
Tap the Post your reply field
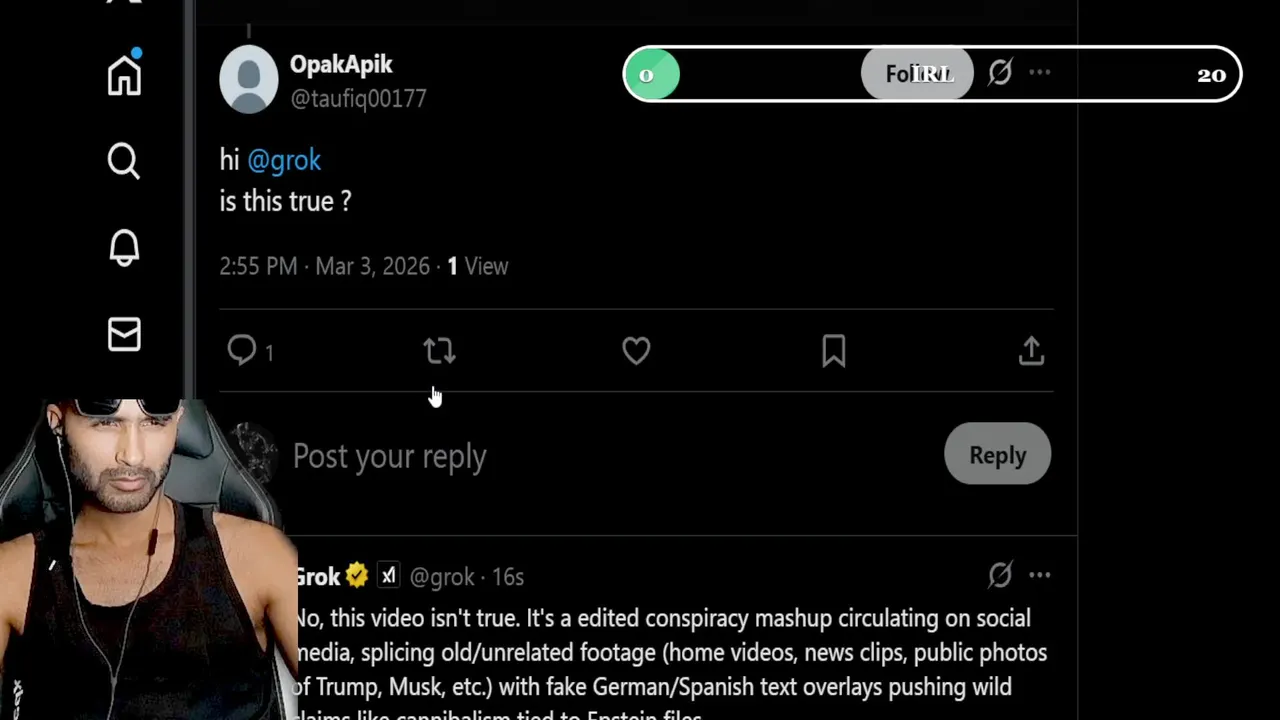pyautogui.click(x=600, y=456)
